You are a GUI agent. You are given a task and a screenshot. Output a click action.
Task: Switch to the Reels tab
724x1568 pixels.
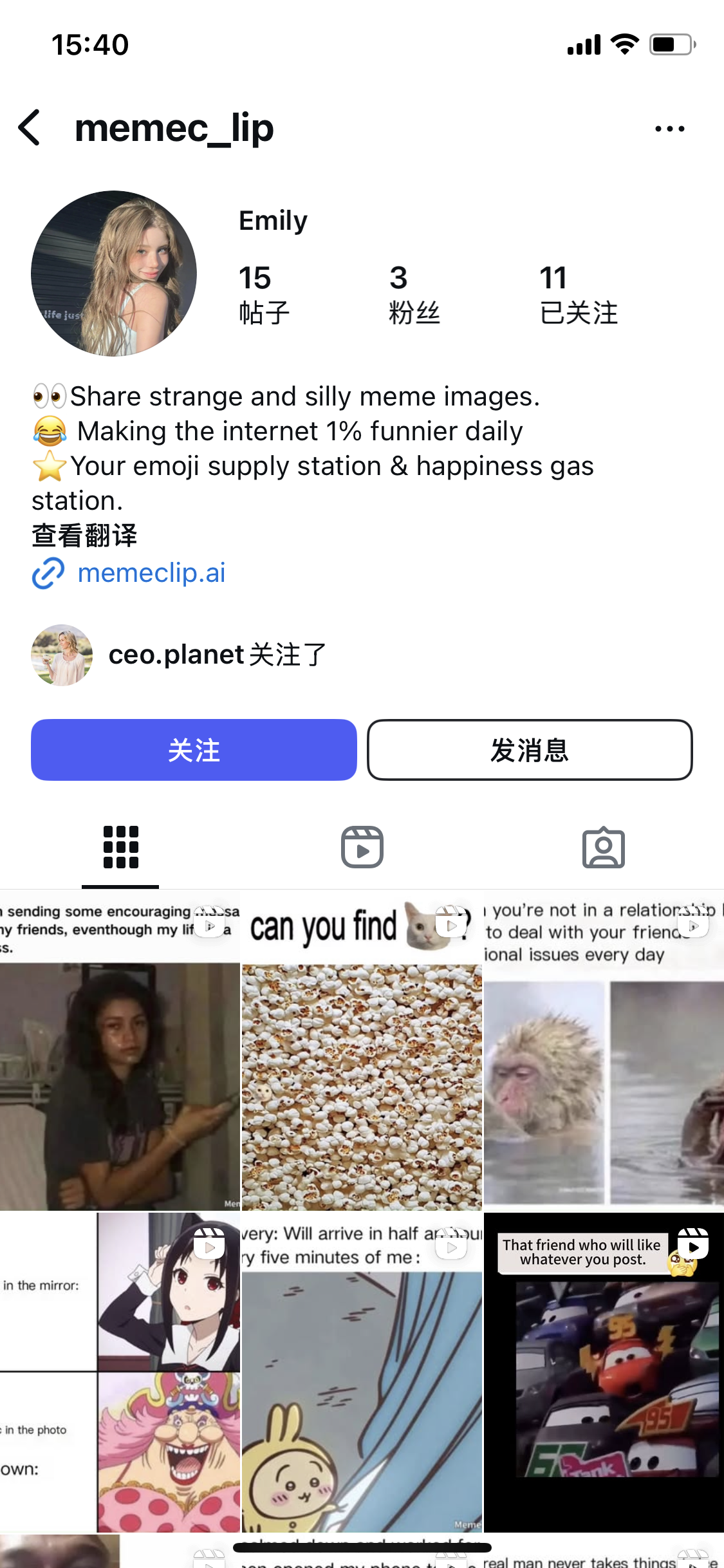pos(362,847)
